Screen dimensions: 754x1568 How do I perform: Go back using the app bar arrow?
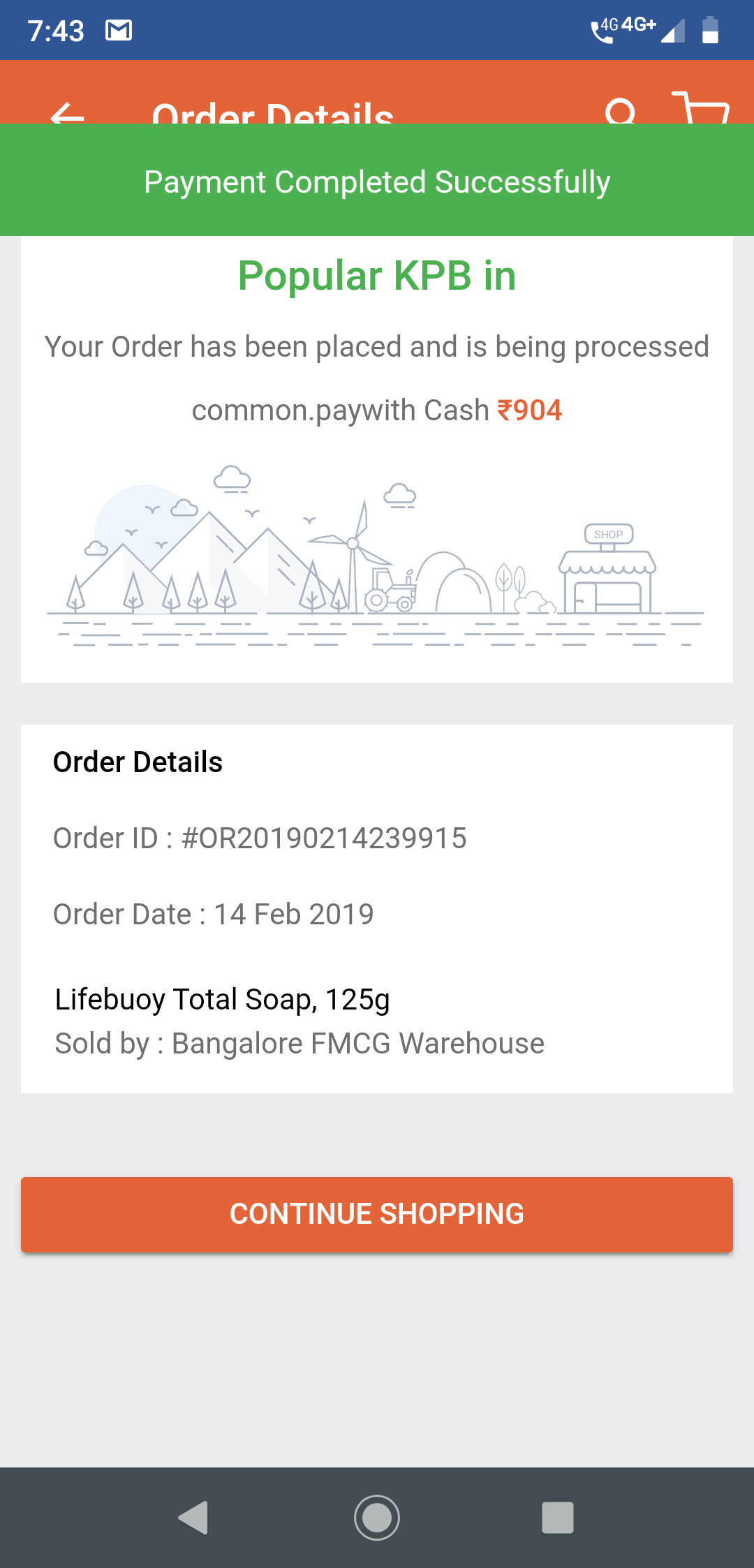tap(67, 112)
